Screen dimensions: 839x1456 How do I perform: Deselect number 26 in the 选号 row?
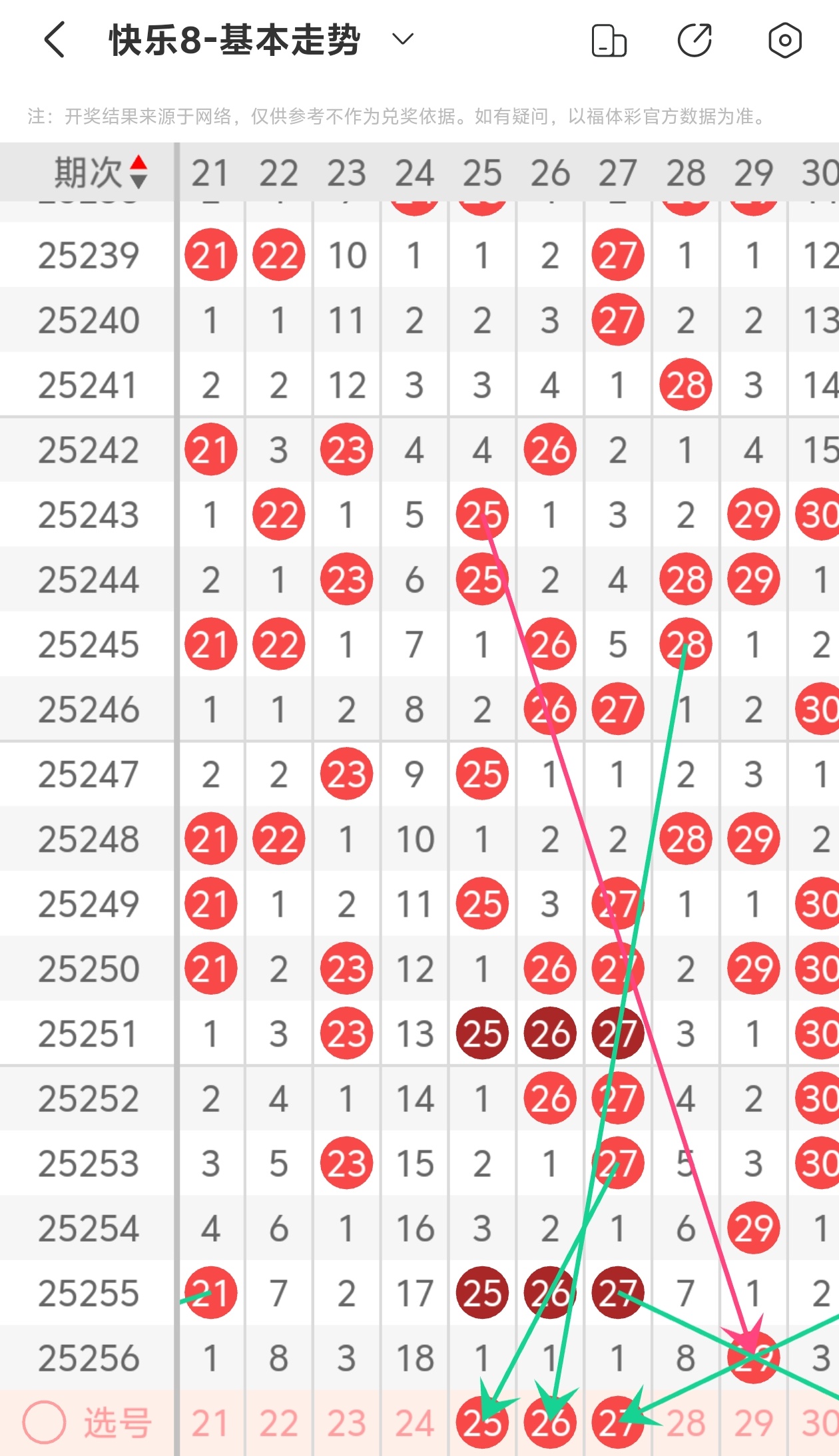pyautogui.click(x=550, y=1423)
